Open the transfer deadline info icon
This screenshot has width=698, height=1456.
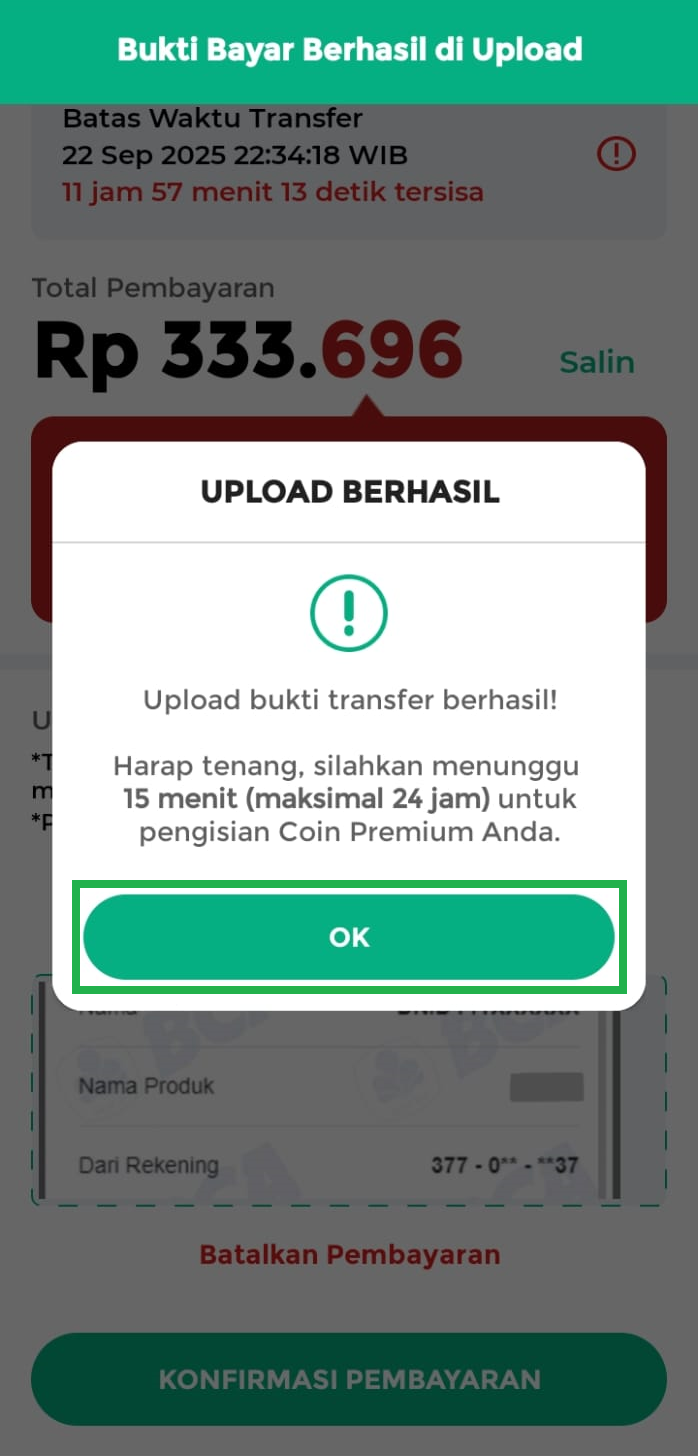[x=616, y=154]
